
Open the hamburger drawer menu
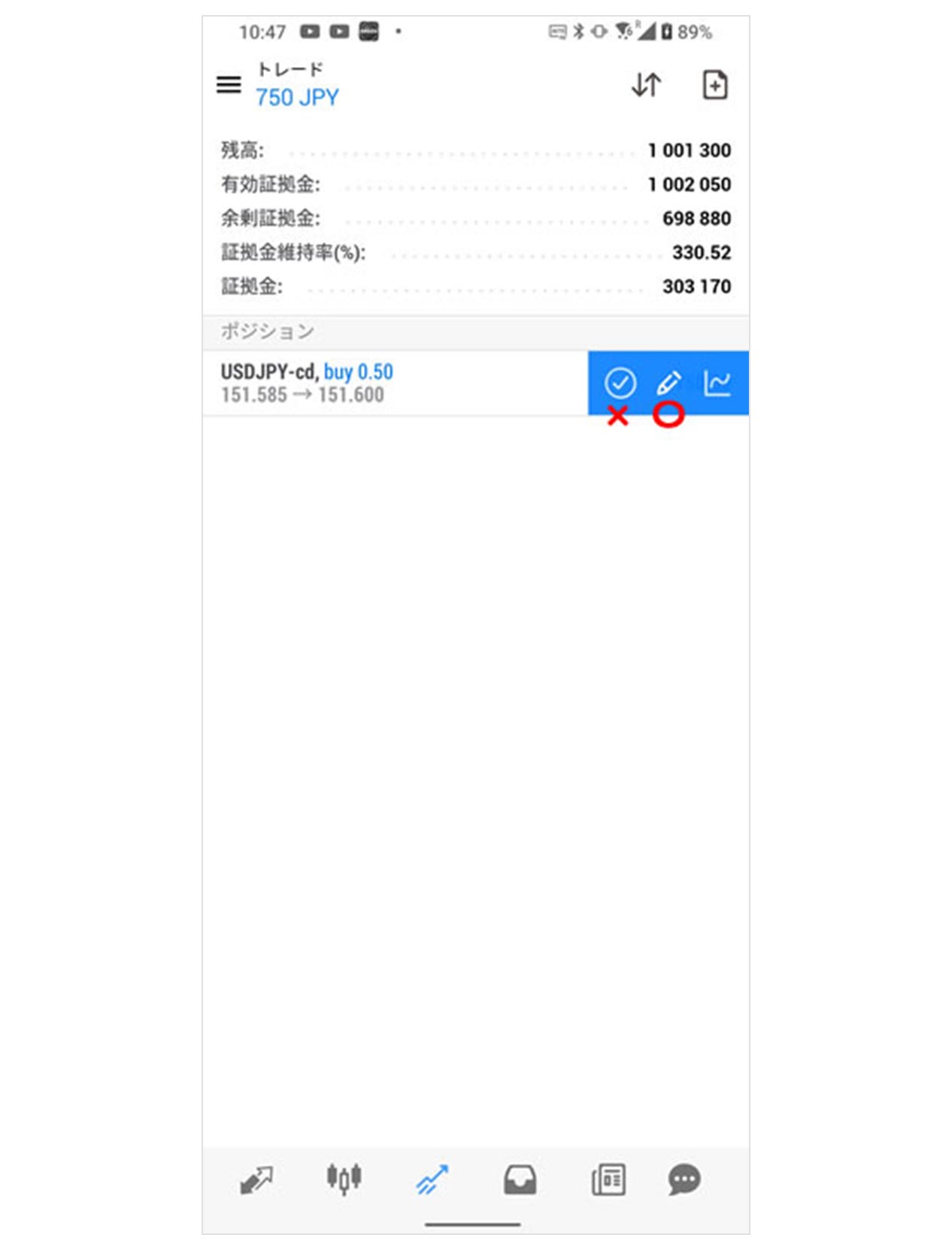229,85
